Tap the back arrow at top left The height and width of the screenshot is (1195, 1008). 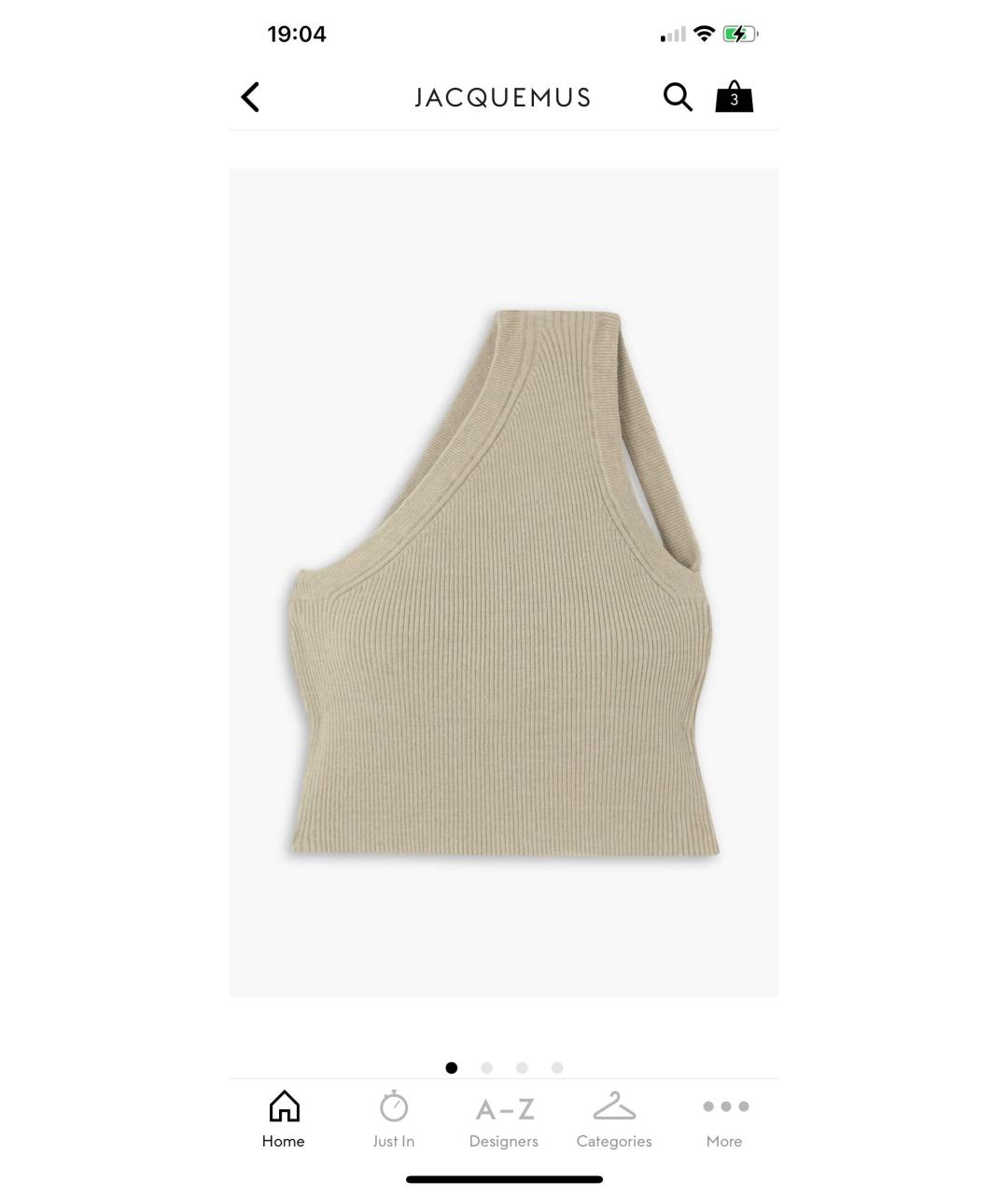click(249, 96)
